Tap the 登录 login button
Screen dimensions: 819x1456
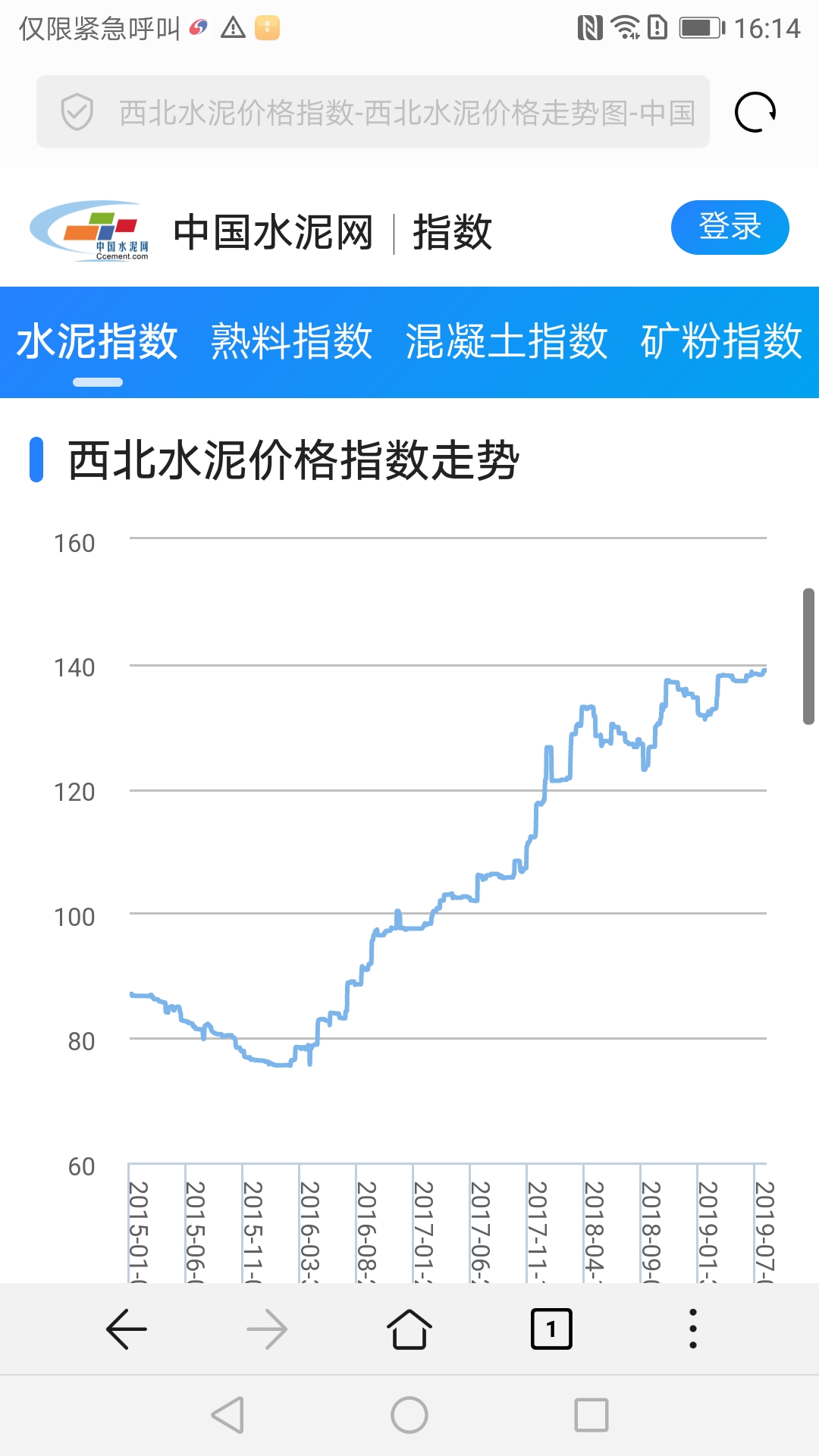[730, 227]
